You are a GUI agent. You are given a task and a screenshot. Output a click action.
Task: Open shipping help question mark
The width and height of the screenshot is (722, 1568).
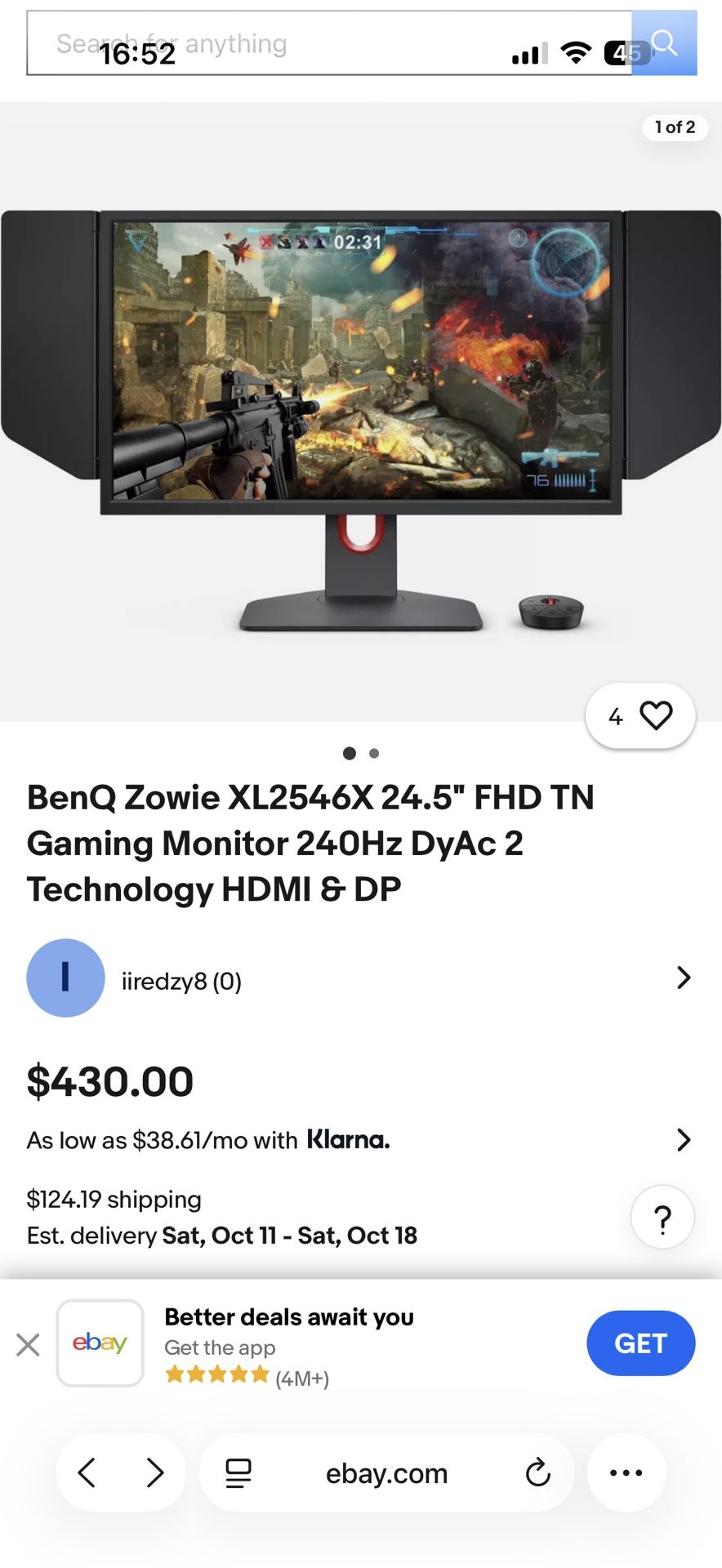tap(662, 1218)
